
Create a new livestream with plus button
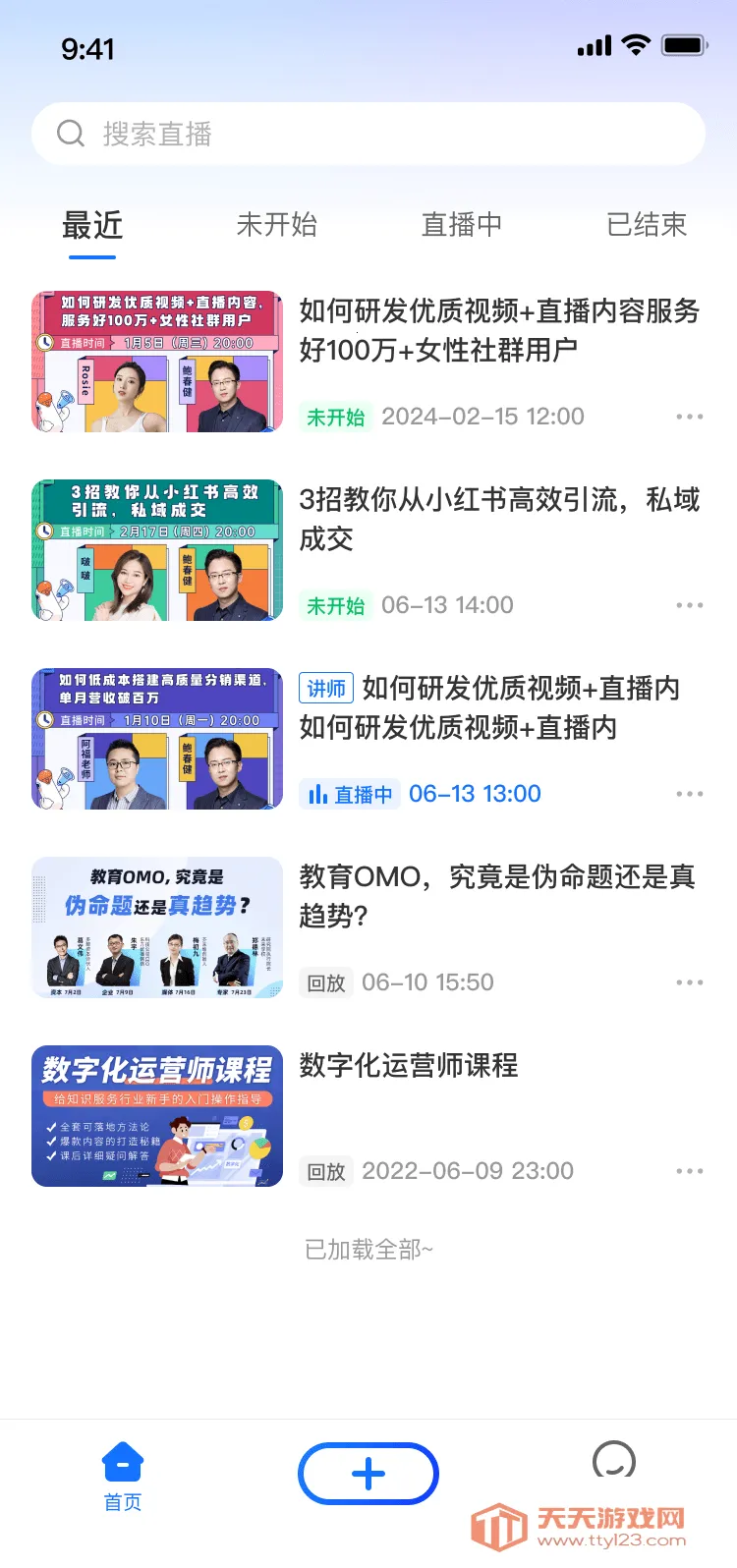(368, 1474)
